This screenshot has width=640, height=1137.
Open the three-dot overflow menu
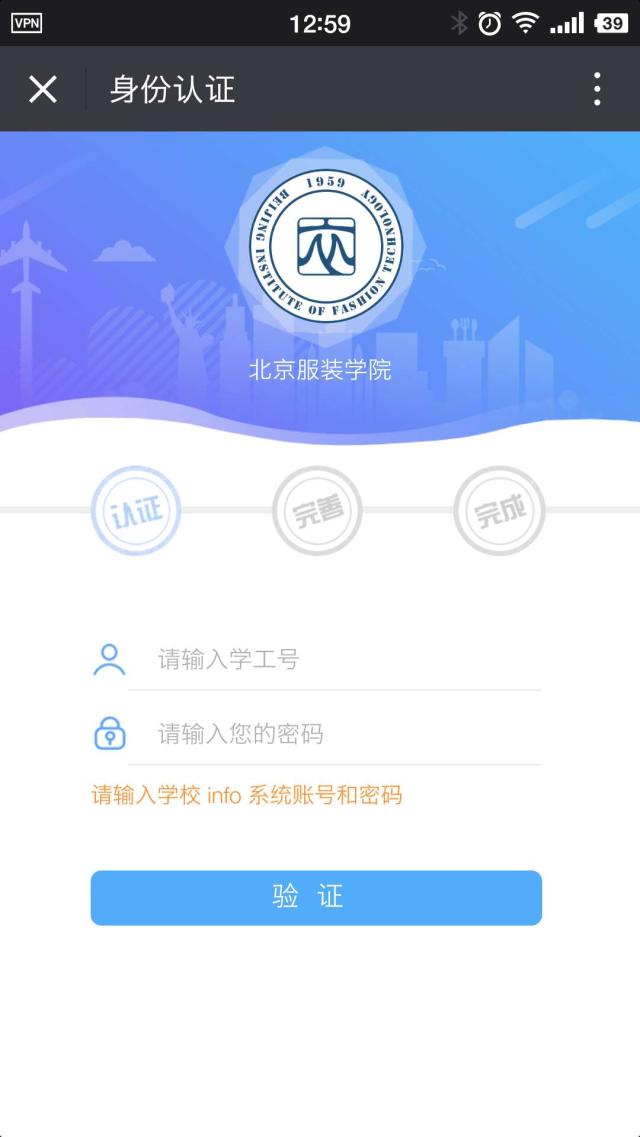[x=597, y=89]
